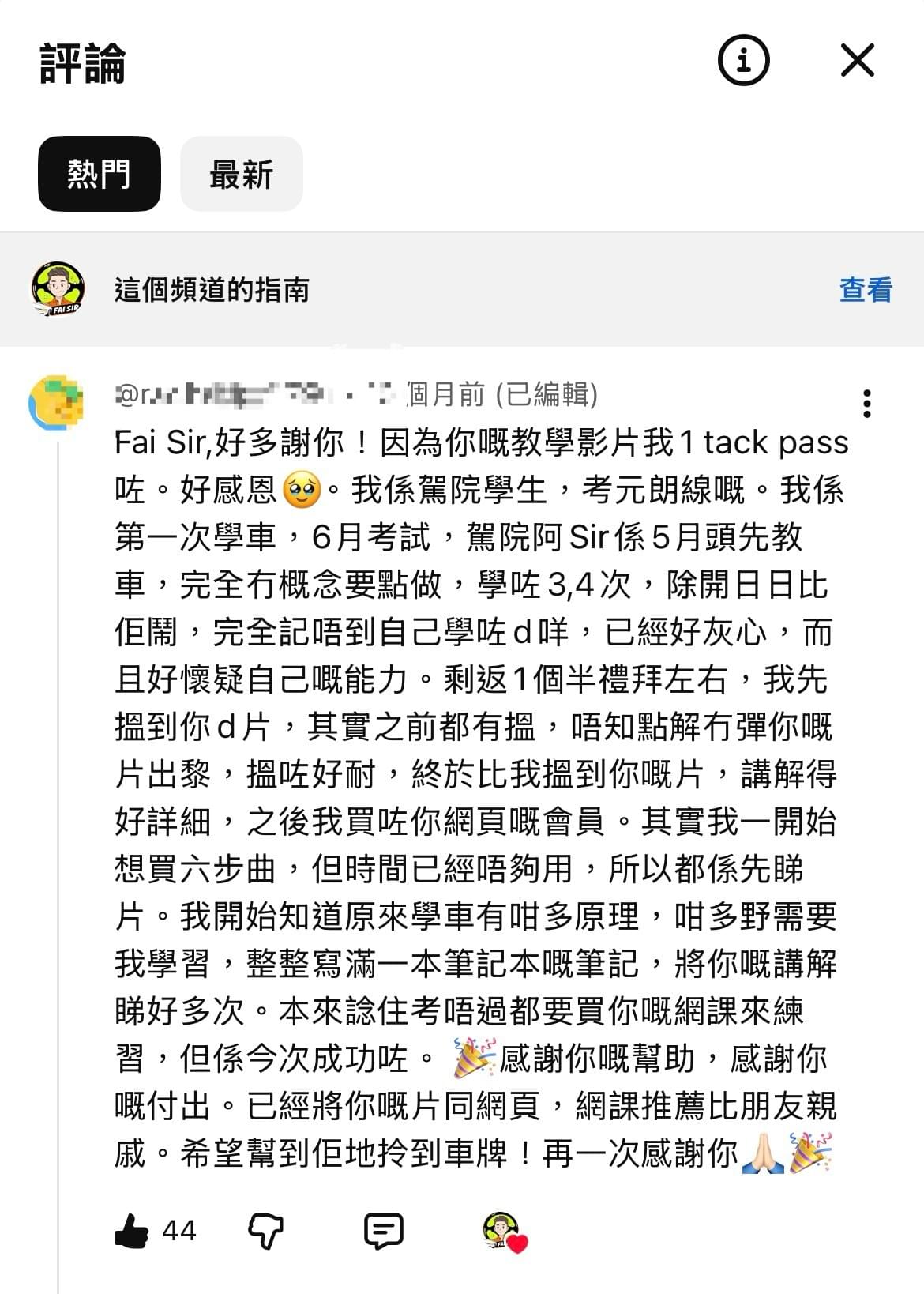Screen dimensions: 924x1294
Task: Select the 熱門 comments tab
Action: point(100,174)
